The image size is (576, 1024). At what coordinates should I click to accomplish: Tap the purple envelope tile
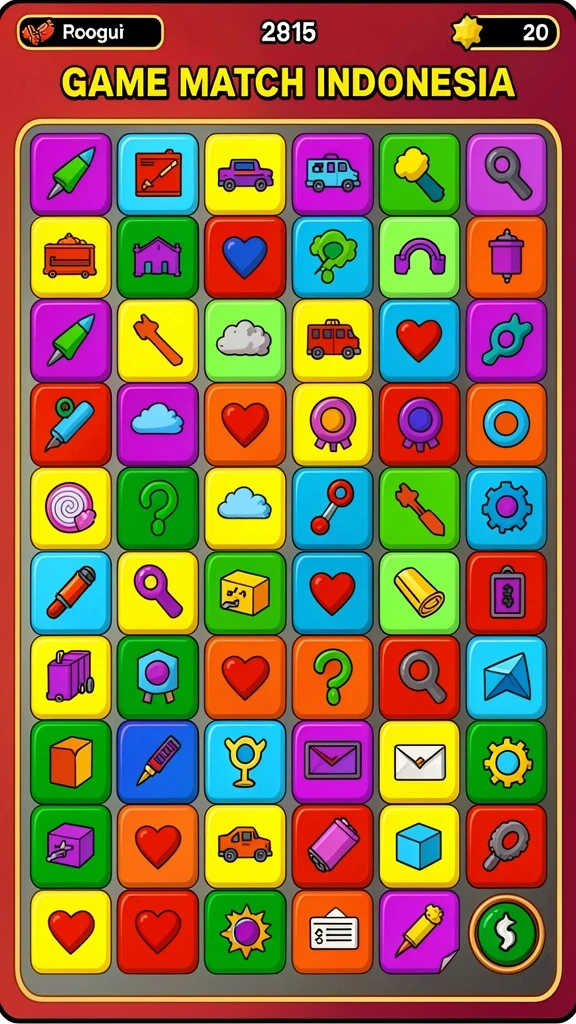(x=332, y=762)
